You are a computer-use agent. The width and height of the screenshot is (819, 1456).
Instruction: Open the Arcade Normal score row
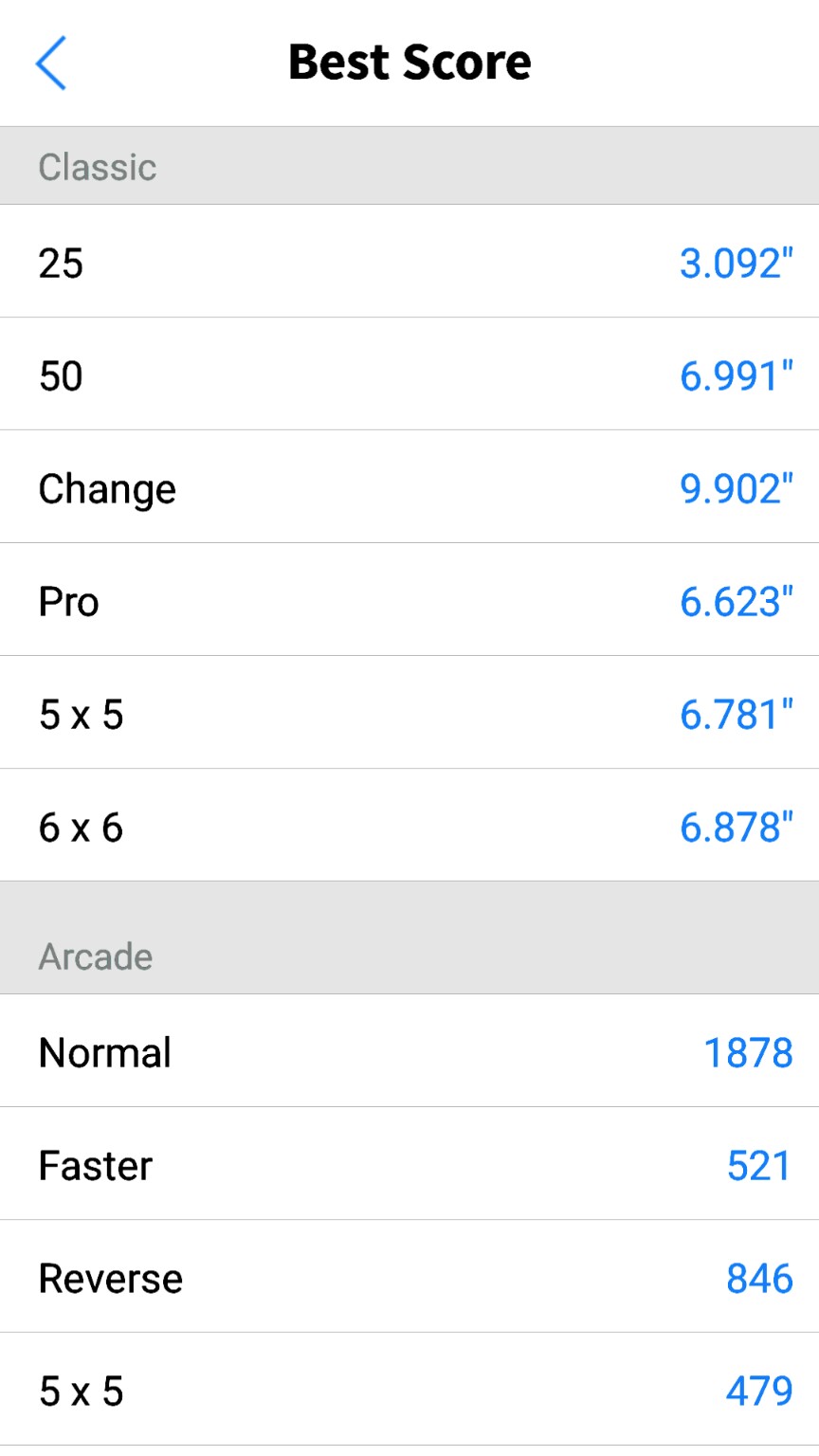(409, 1052)
